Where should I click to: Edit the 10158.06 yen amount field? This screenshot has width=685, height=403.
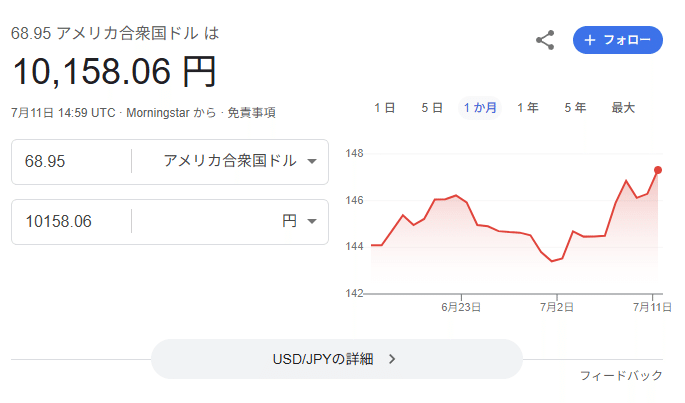(72, 222)
